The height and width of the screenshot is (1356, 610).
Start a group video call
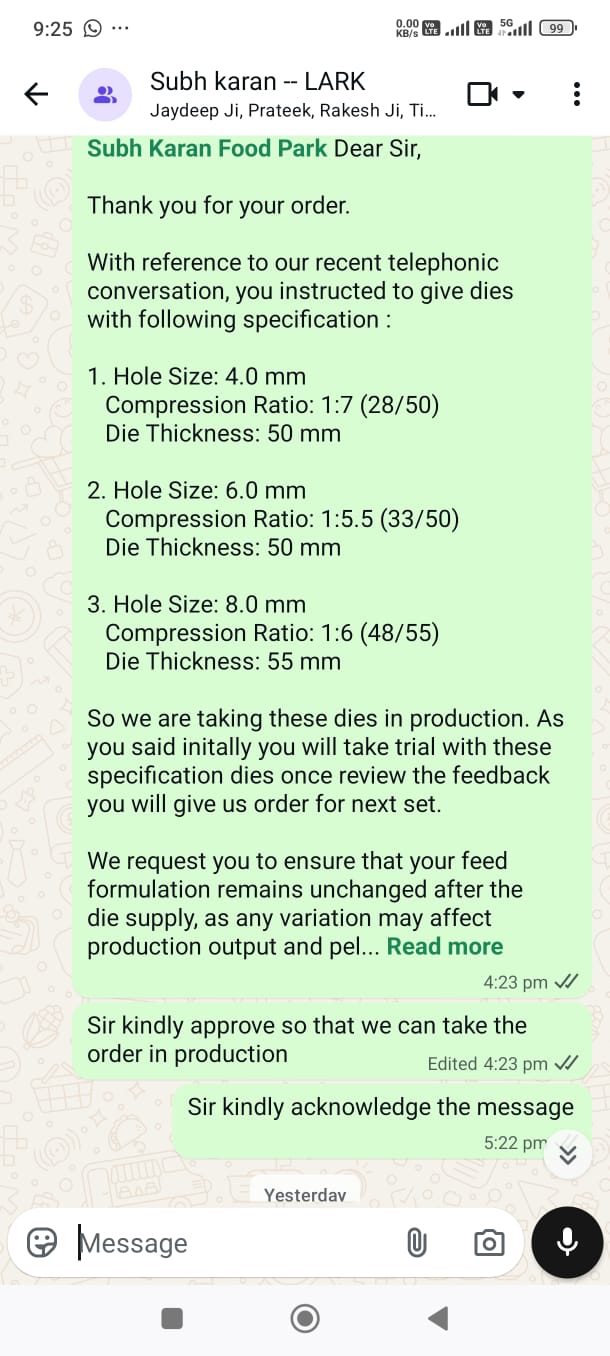point(483,94)
